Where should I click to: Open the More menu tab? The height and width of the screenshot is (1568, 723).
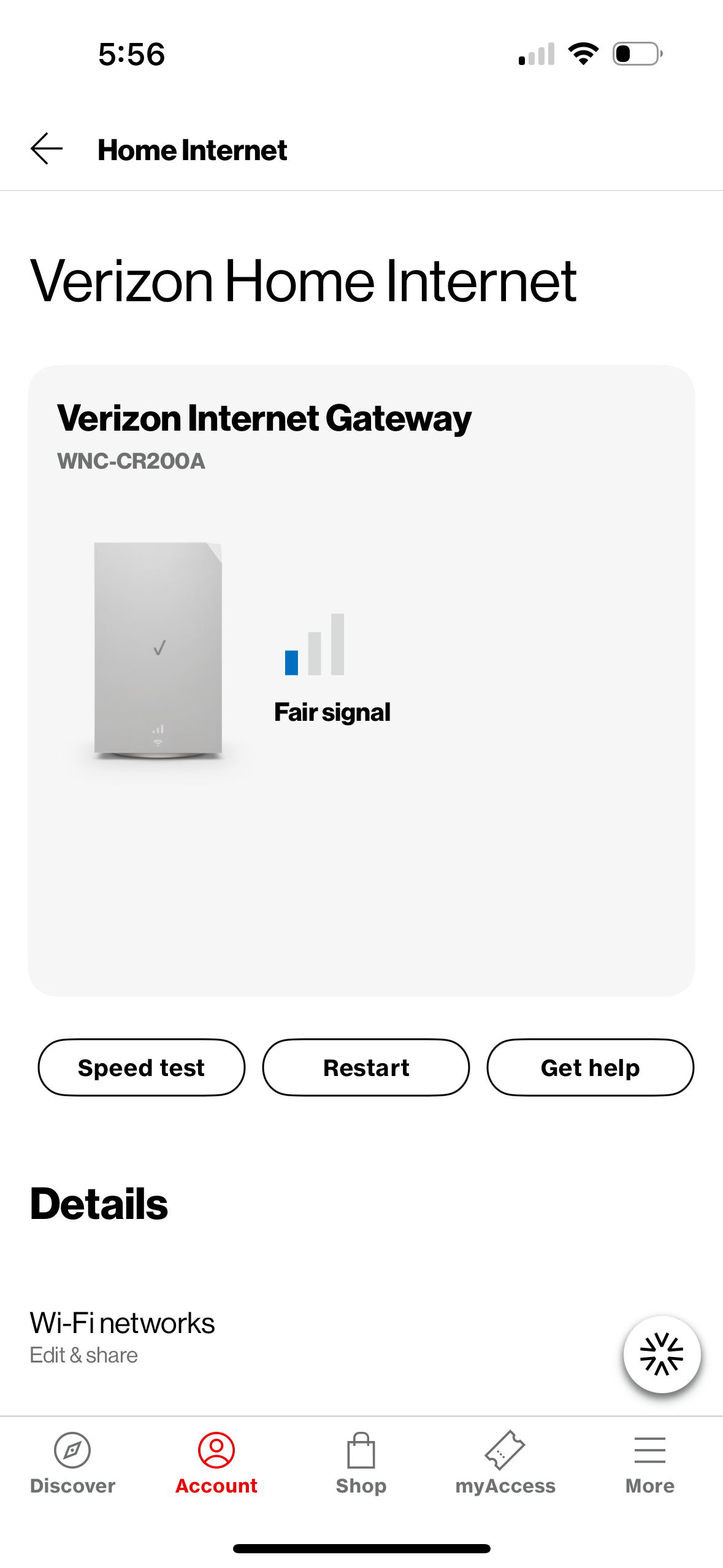649,1463
